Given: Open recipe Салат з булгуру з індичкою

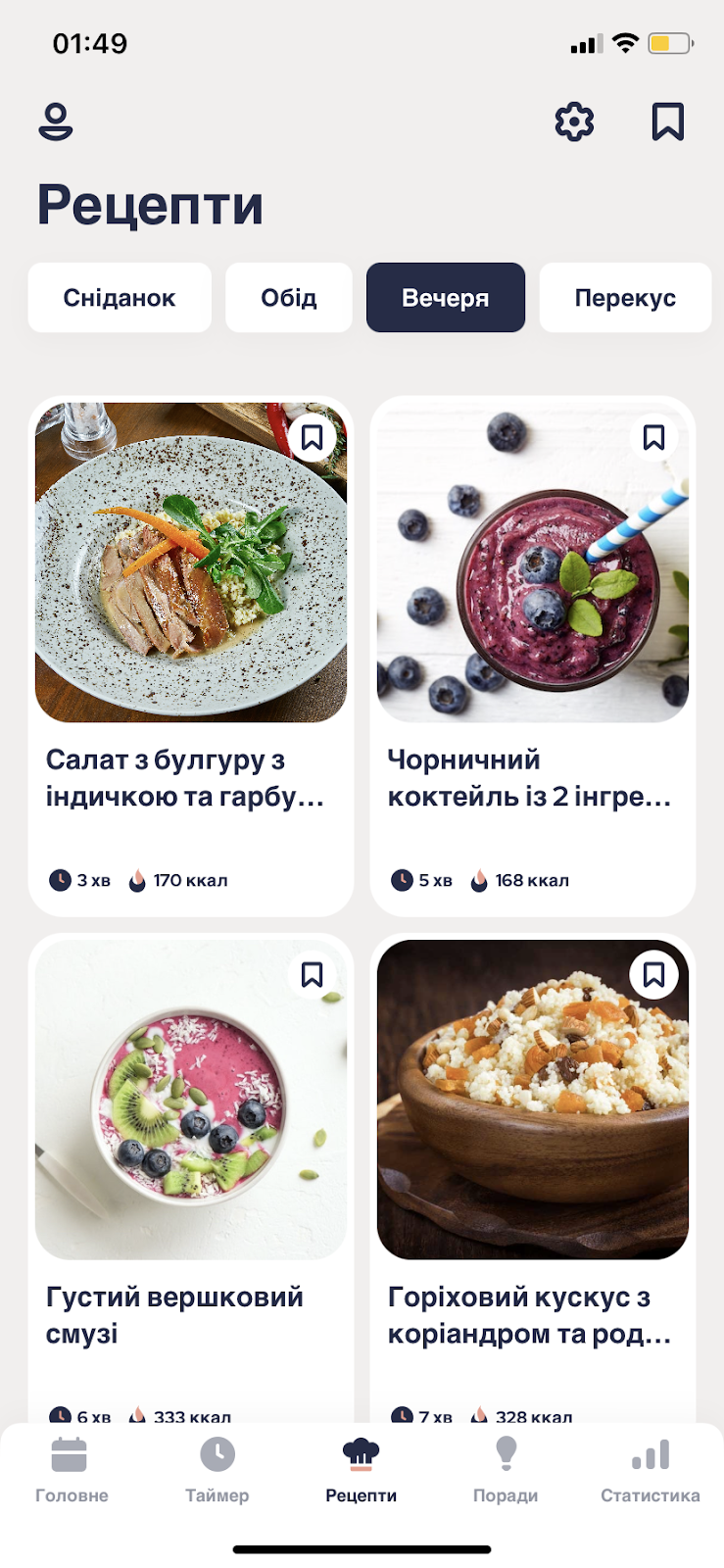Looking at the screenshot, I should tap(191, 657).
